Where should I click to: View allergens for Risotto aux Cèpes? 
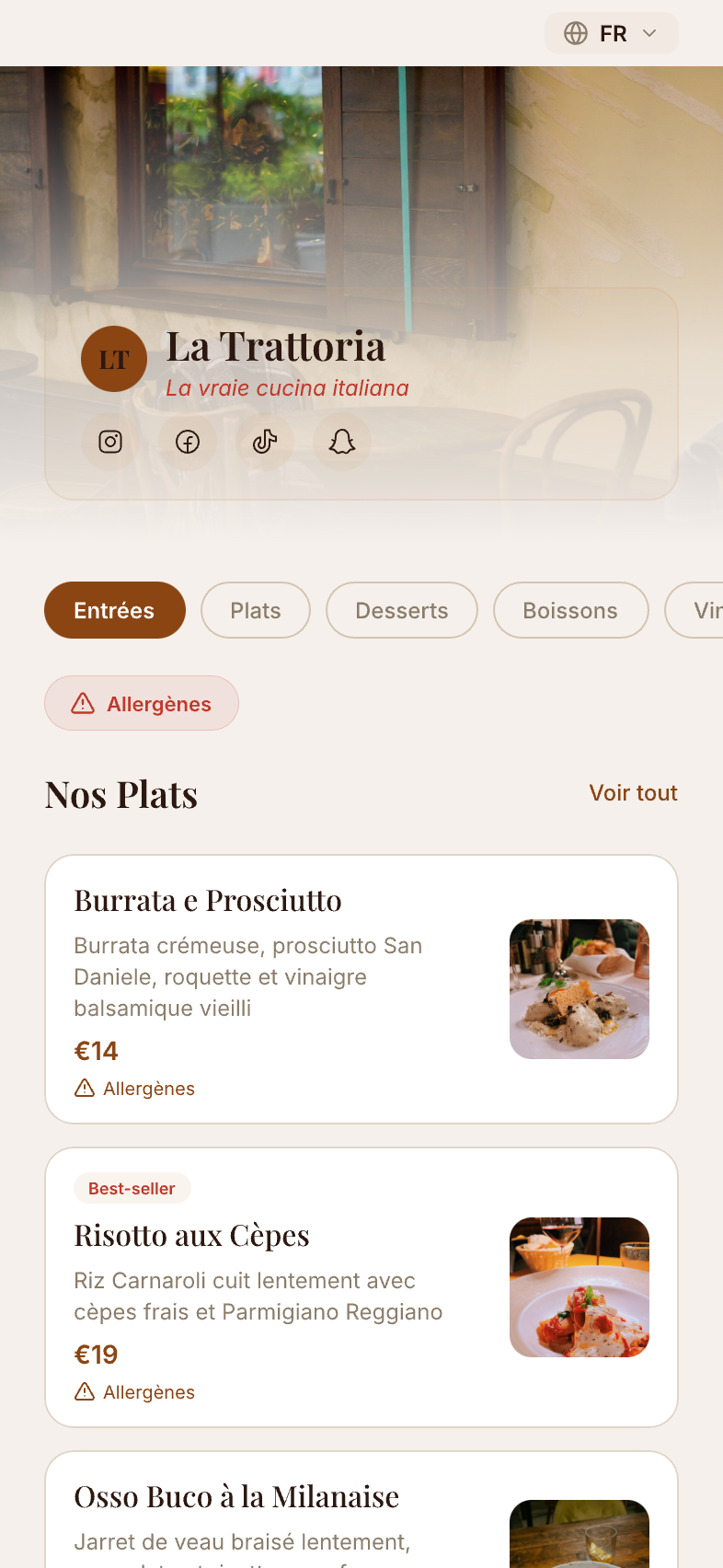pos(135,1392)
